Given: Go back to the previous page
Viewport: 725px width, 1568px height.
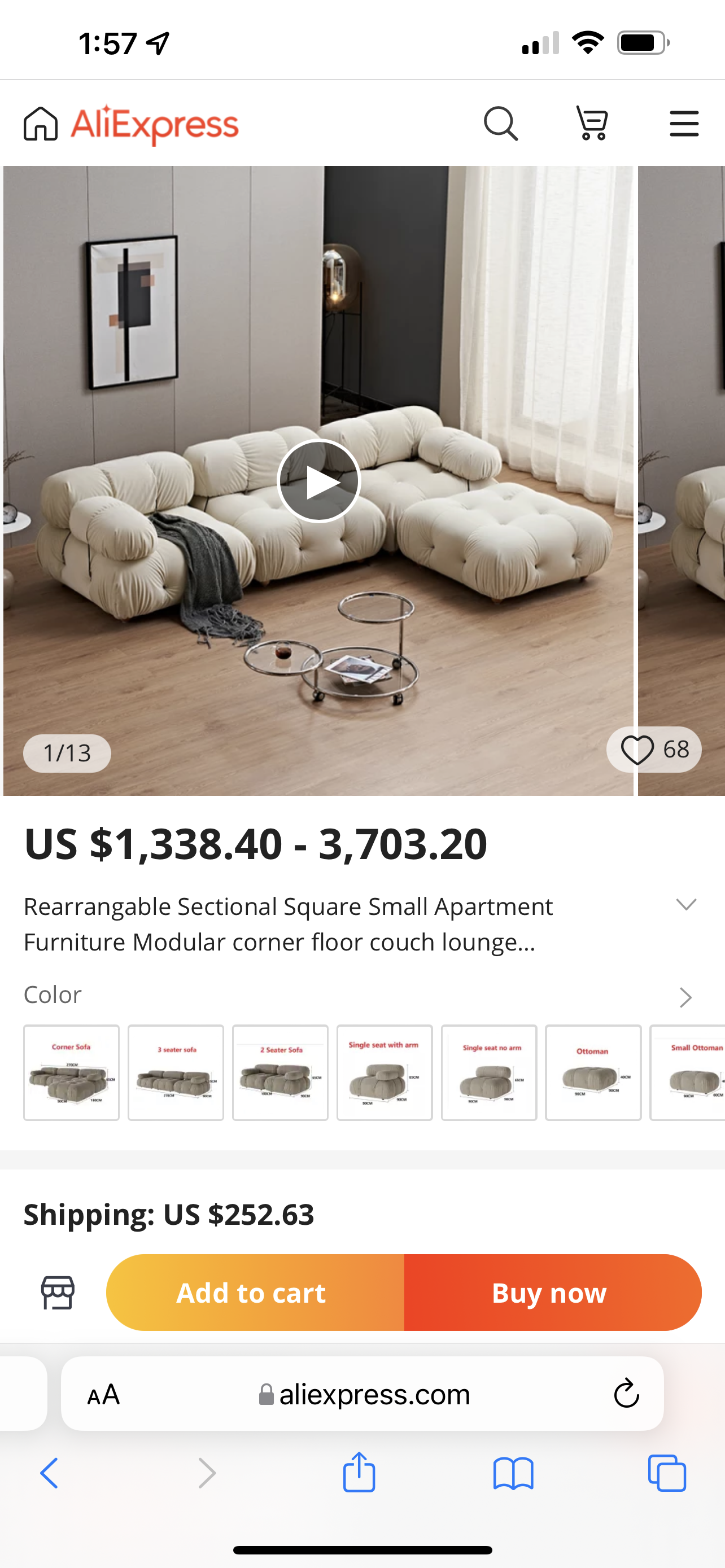Looking at the screenshot, I should pyautogui.click(x=49, y=1473).
